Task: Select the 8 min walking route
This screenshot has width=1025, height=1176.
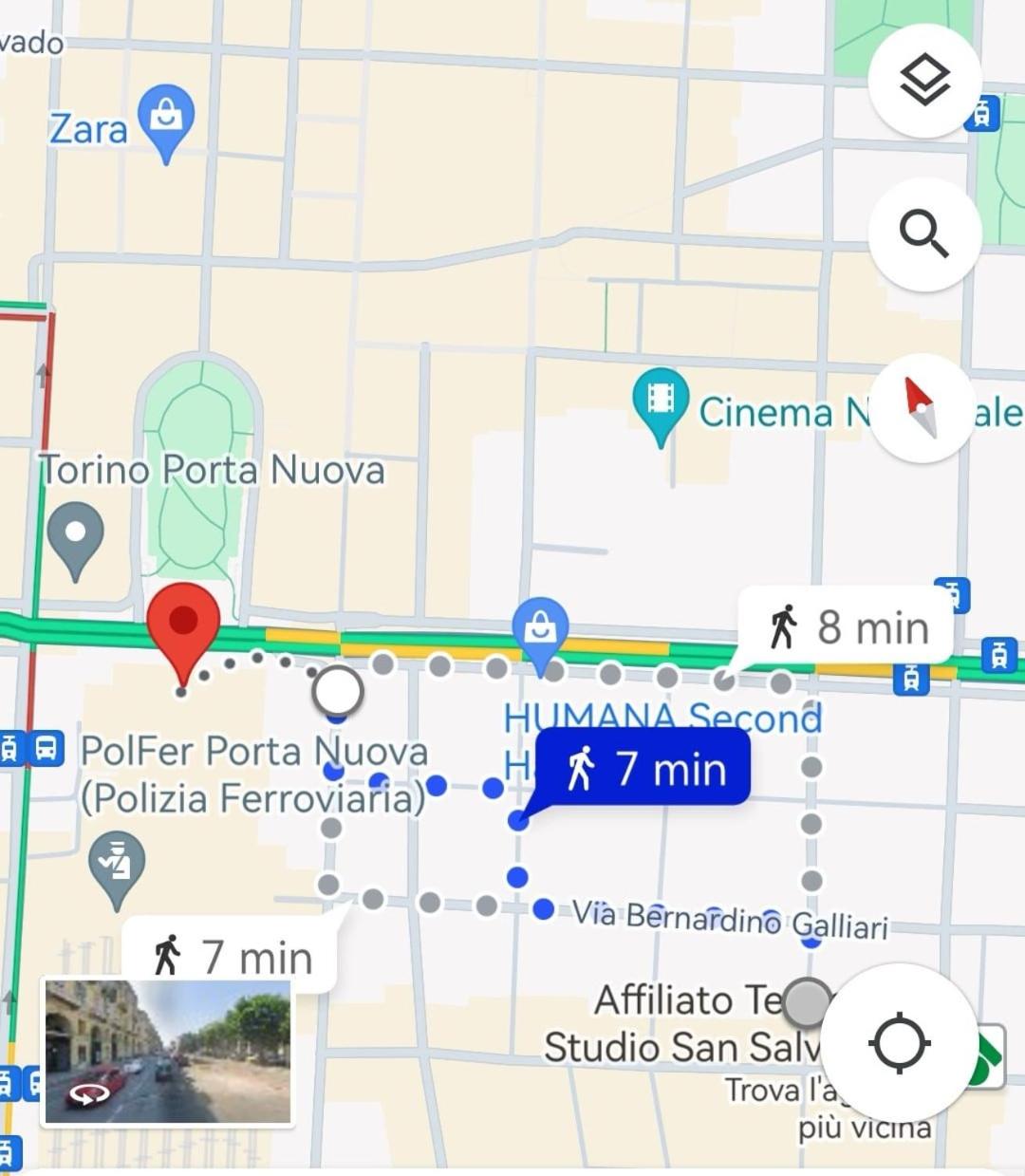Action: (x=846, y=627)
